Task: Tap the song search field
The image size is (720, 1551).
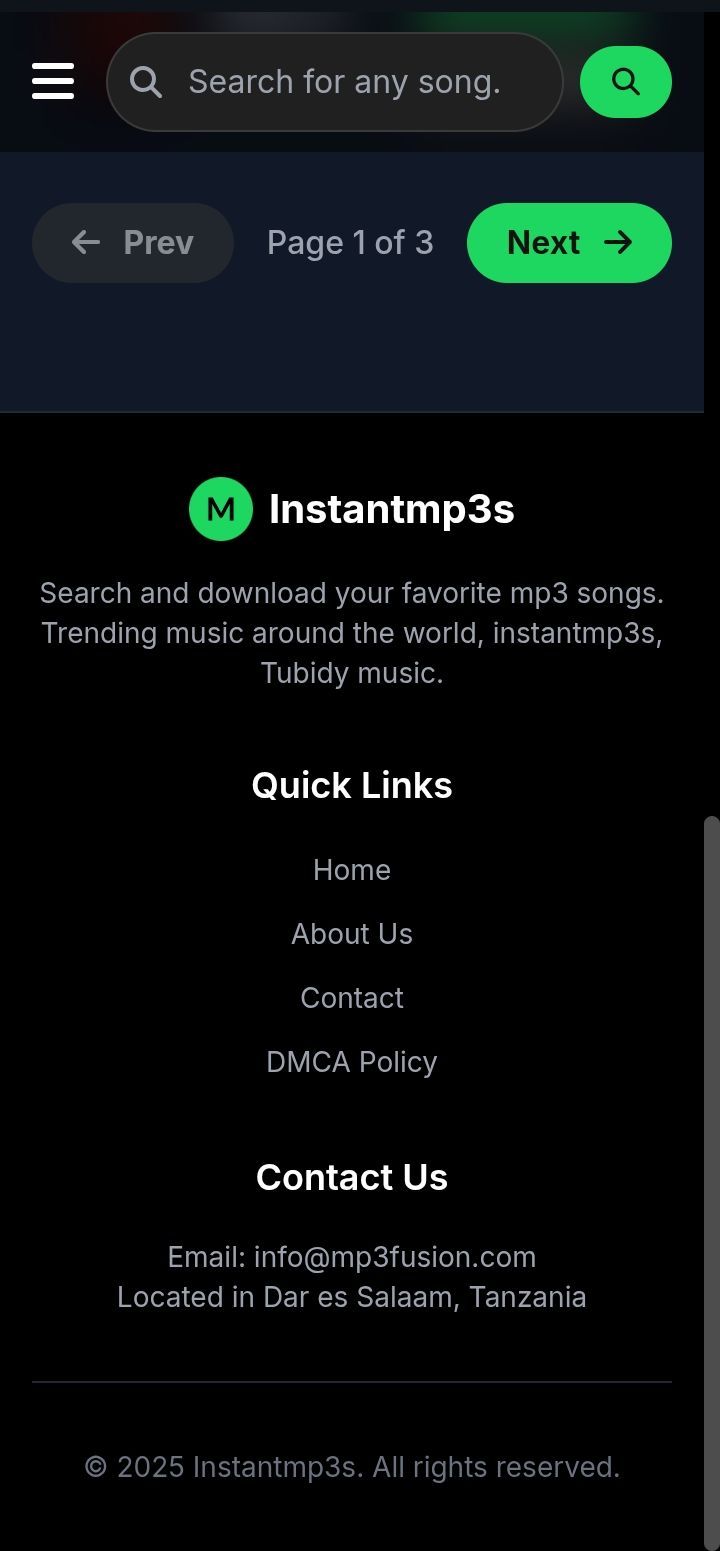Action: (x=343, y=82)
